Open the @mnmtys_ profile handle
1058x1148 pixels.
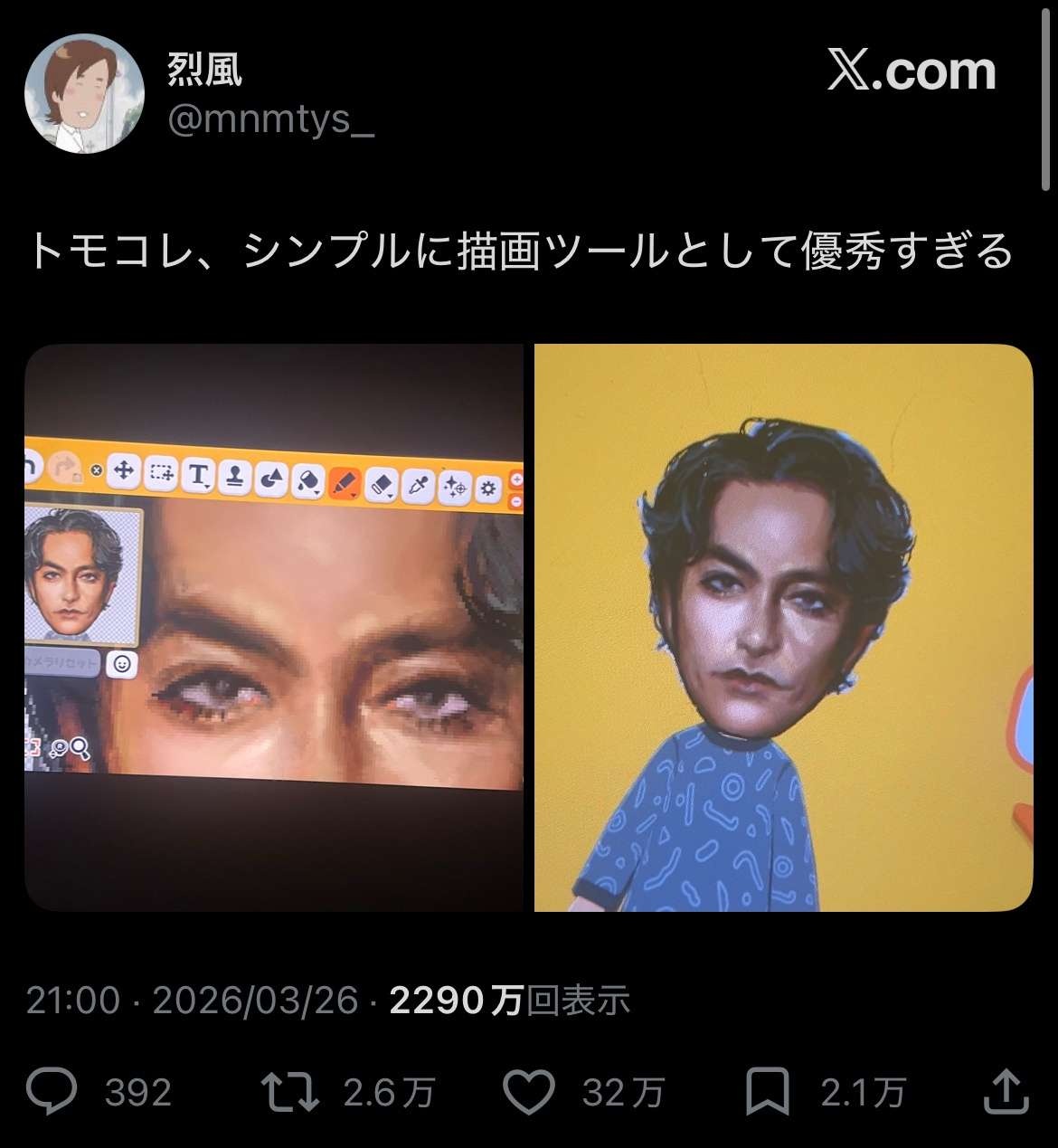pyautogui.click(x=270, y=119)
